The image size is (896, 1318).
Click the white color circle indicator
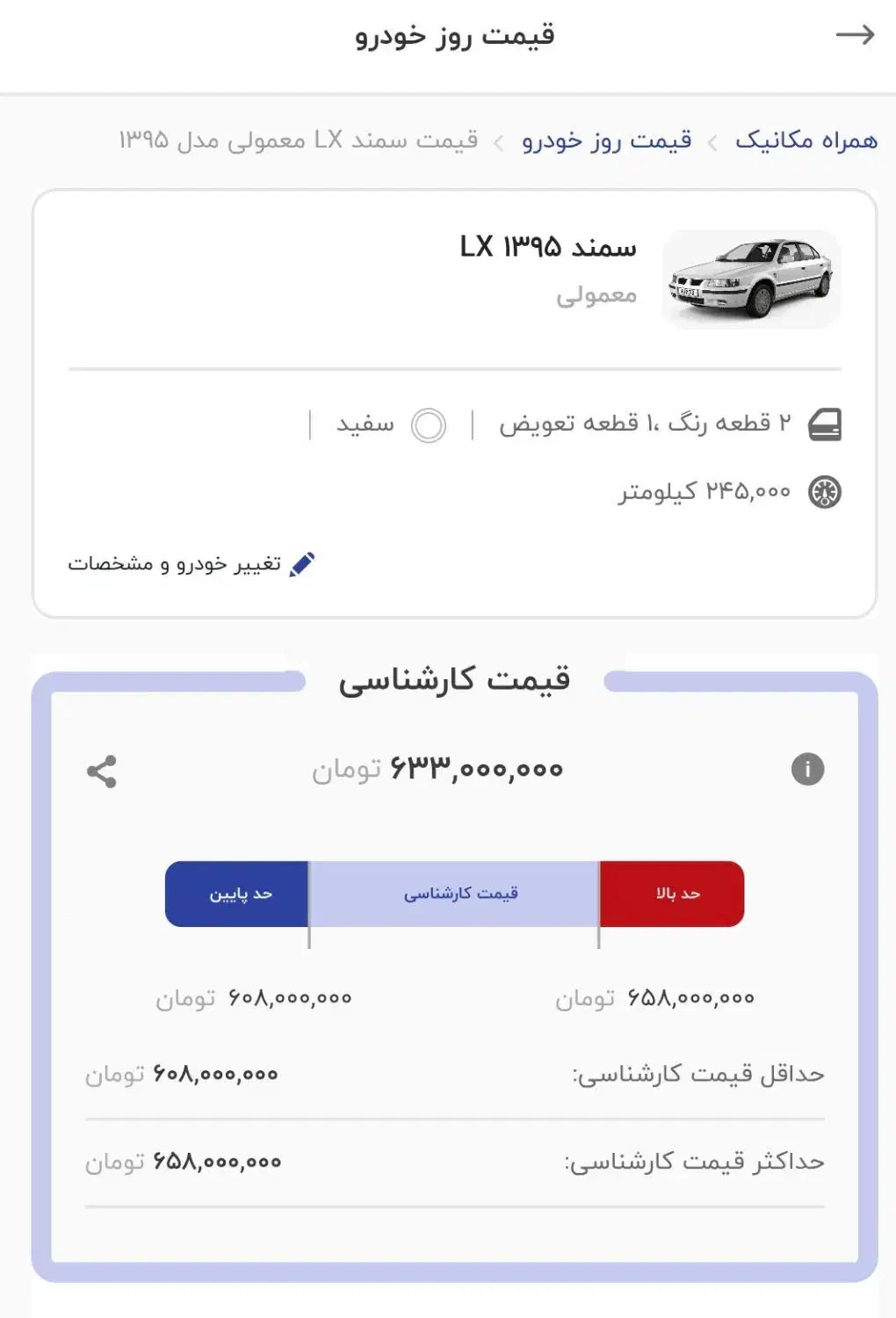pos(428,425)
